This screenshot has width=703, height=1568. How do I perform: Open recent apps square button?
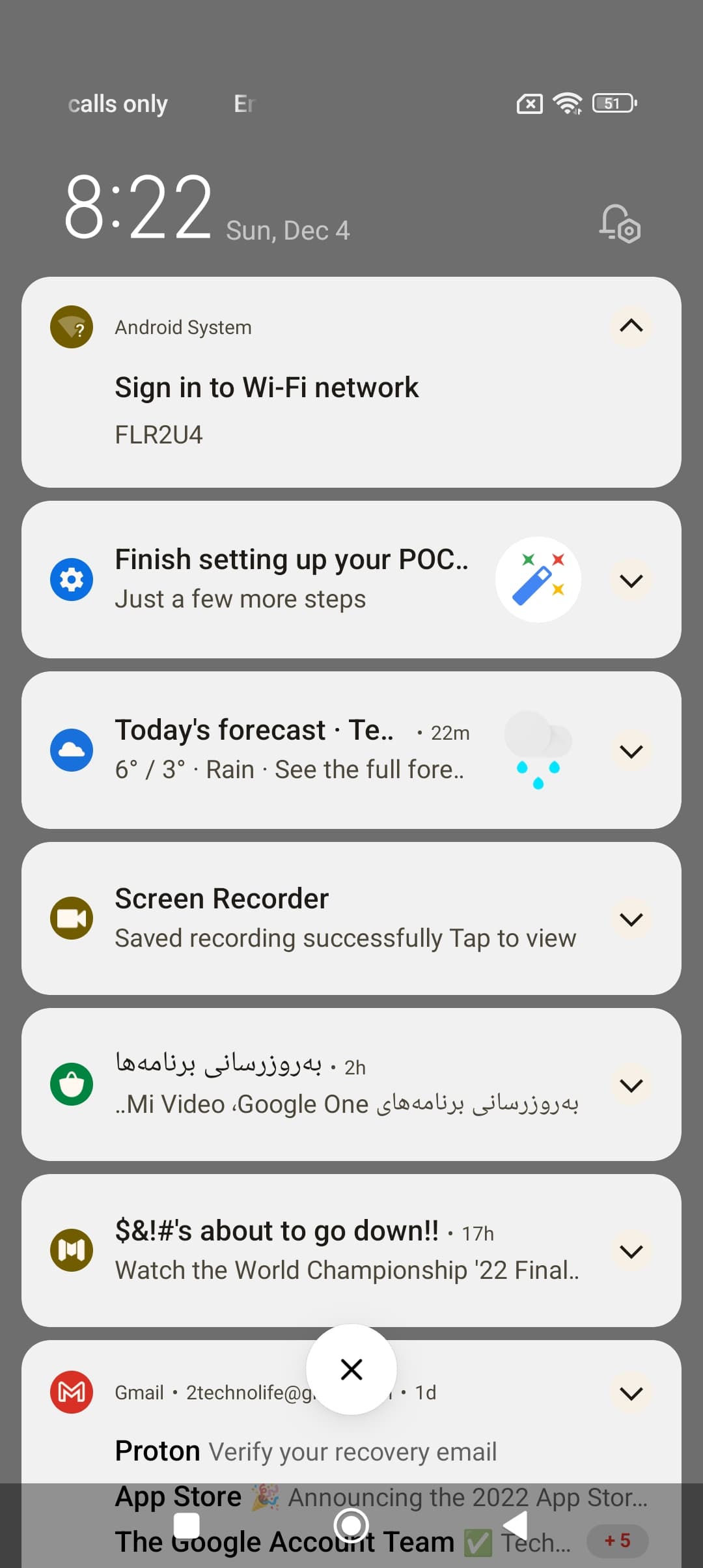[x=187, y=1525]
